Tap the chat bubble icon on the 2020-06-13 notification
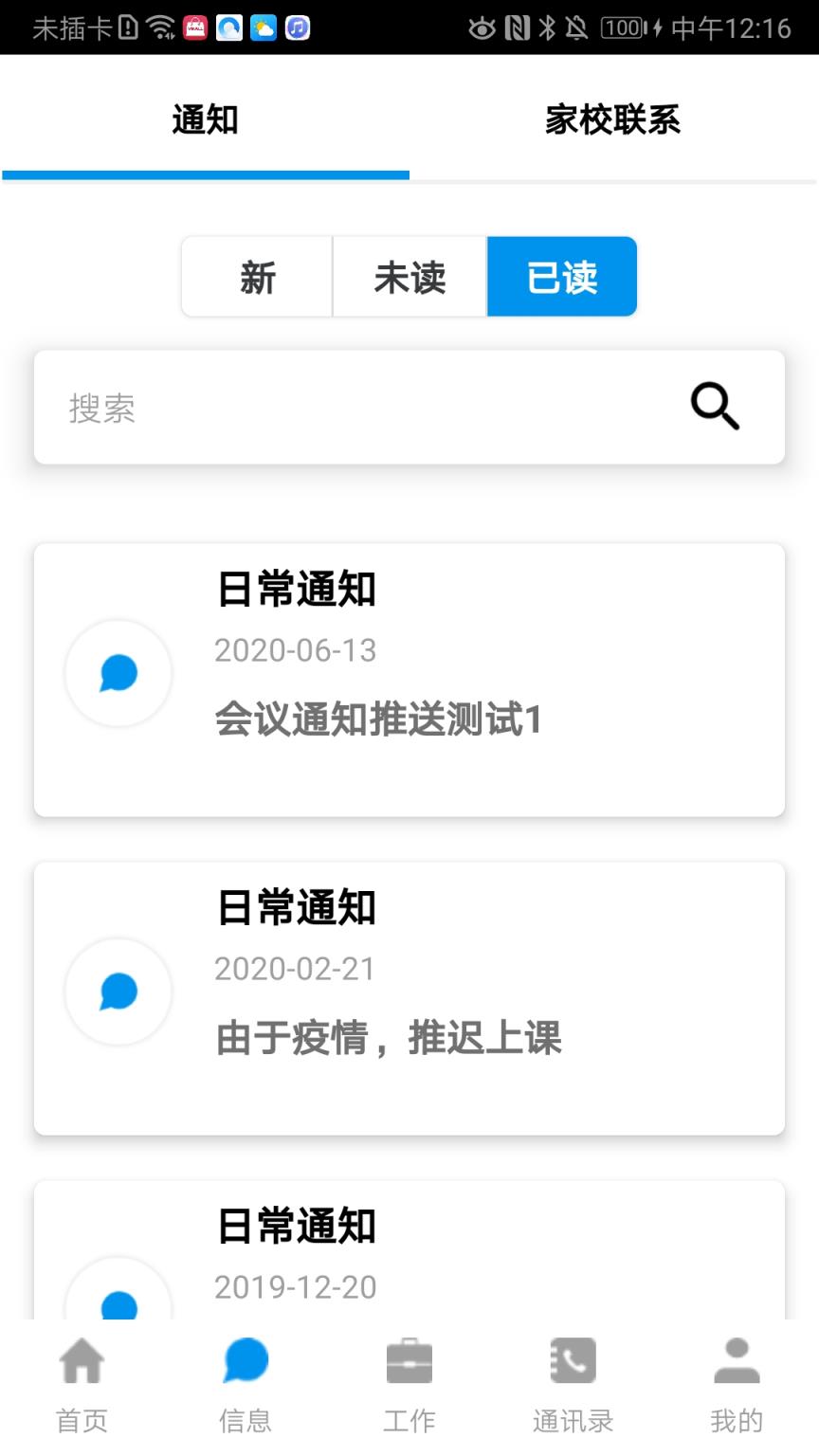819x1456 pixels. [118, 673]
